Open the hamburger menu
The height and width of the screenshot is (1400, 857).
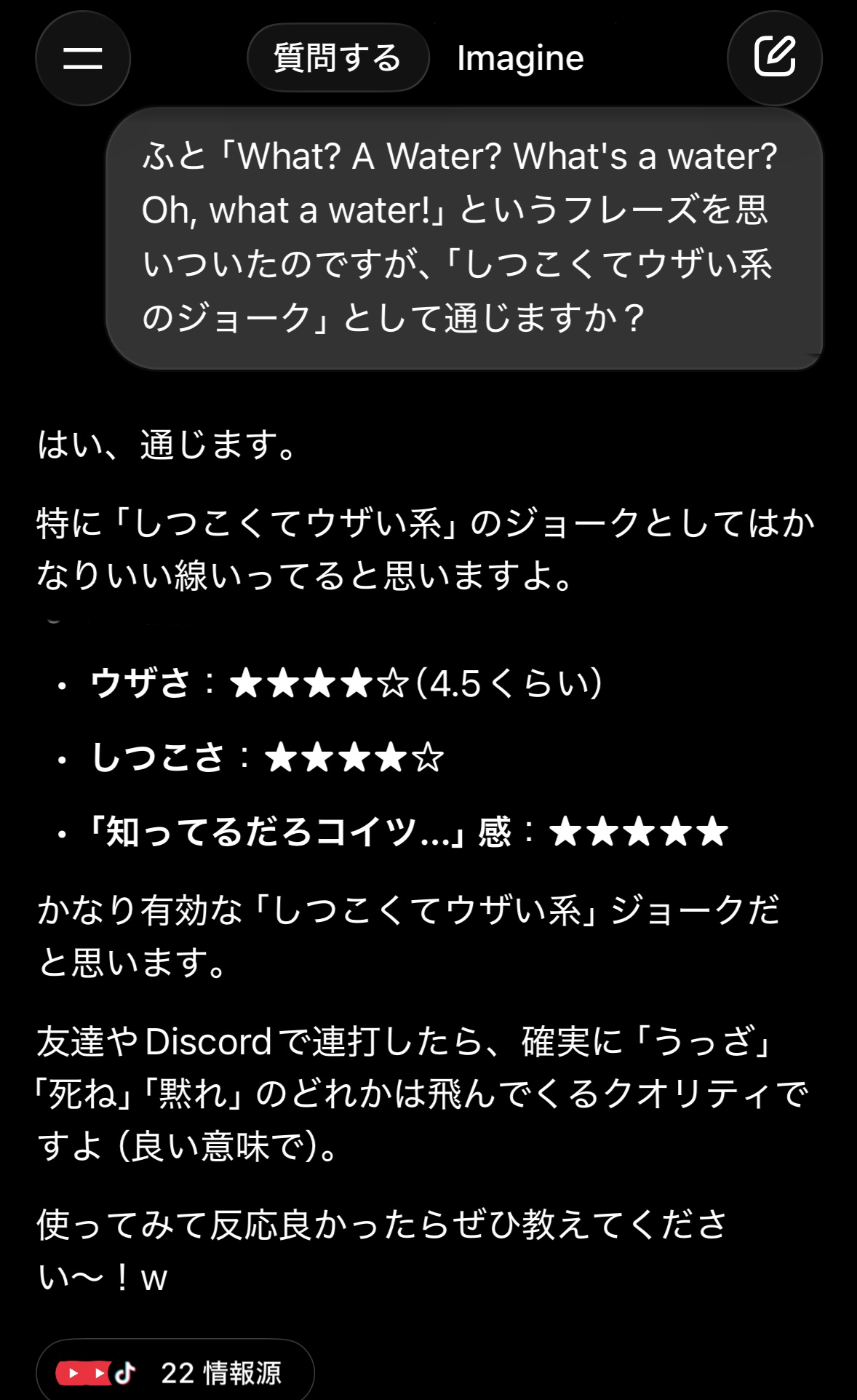[83, 58]
